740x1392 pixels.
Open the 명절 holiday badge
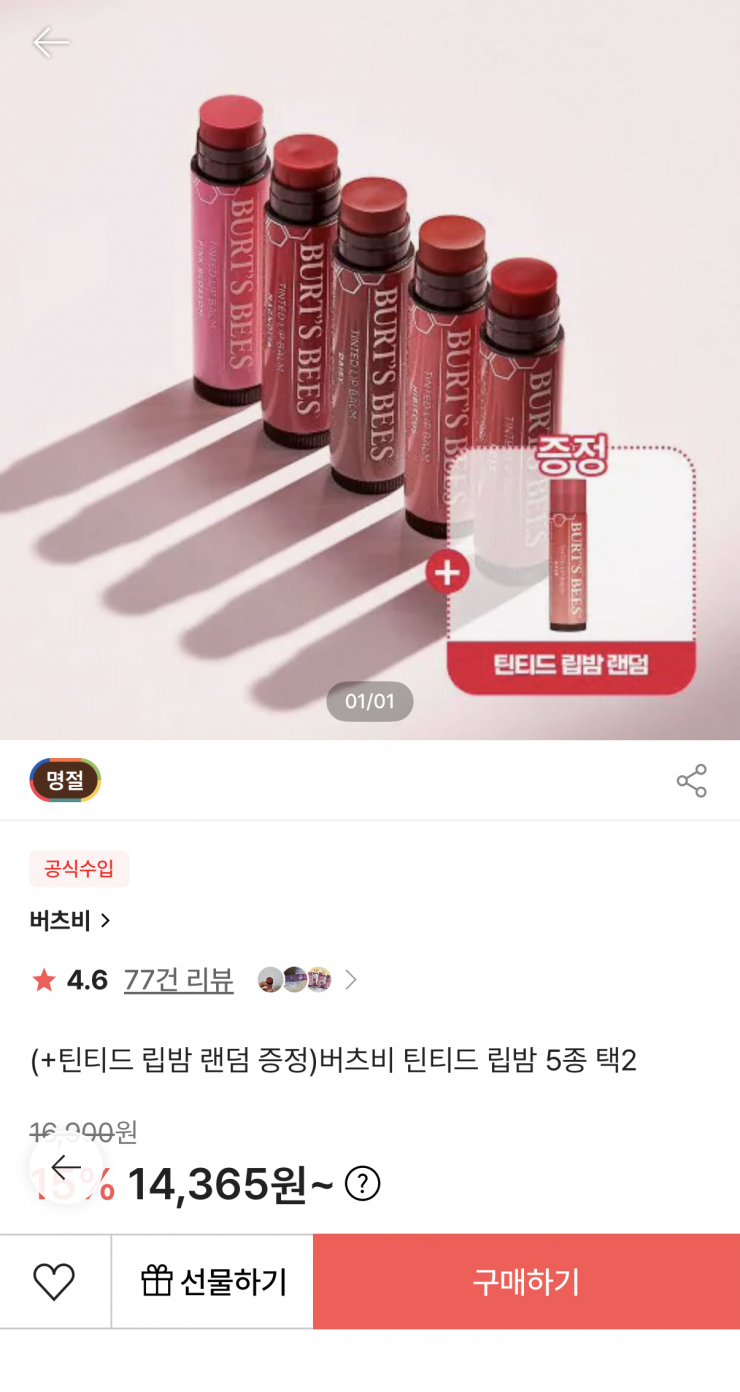[65, 781]
